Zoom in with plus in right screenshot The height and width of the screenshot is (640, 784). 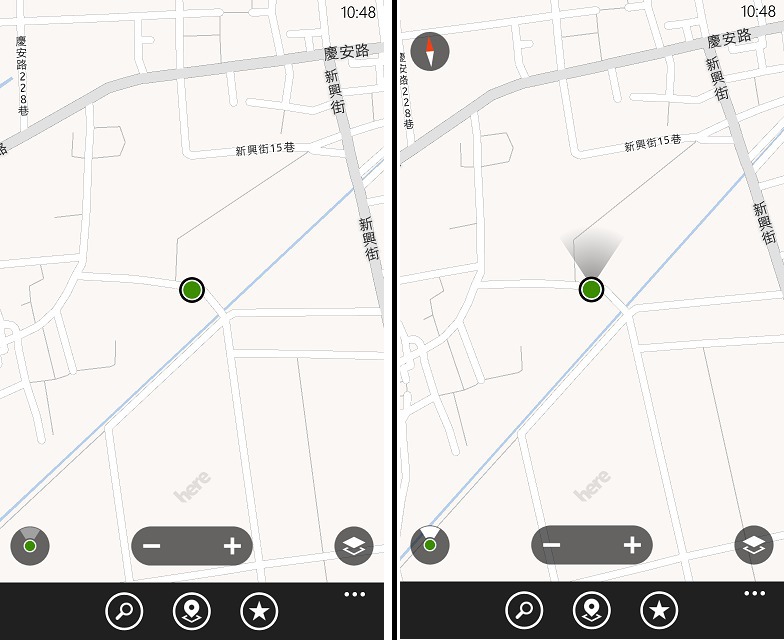point(632,546)
